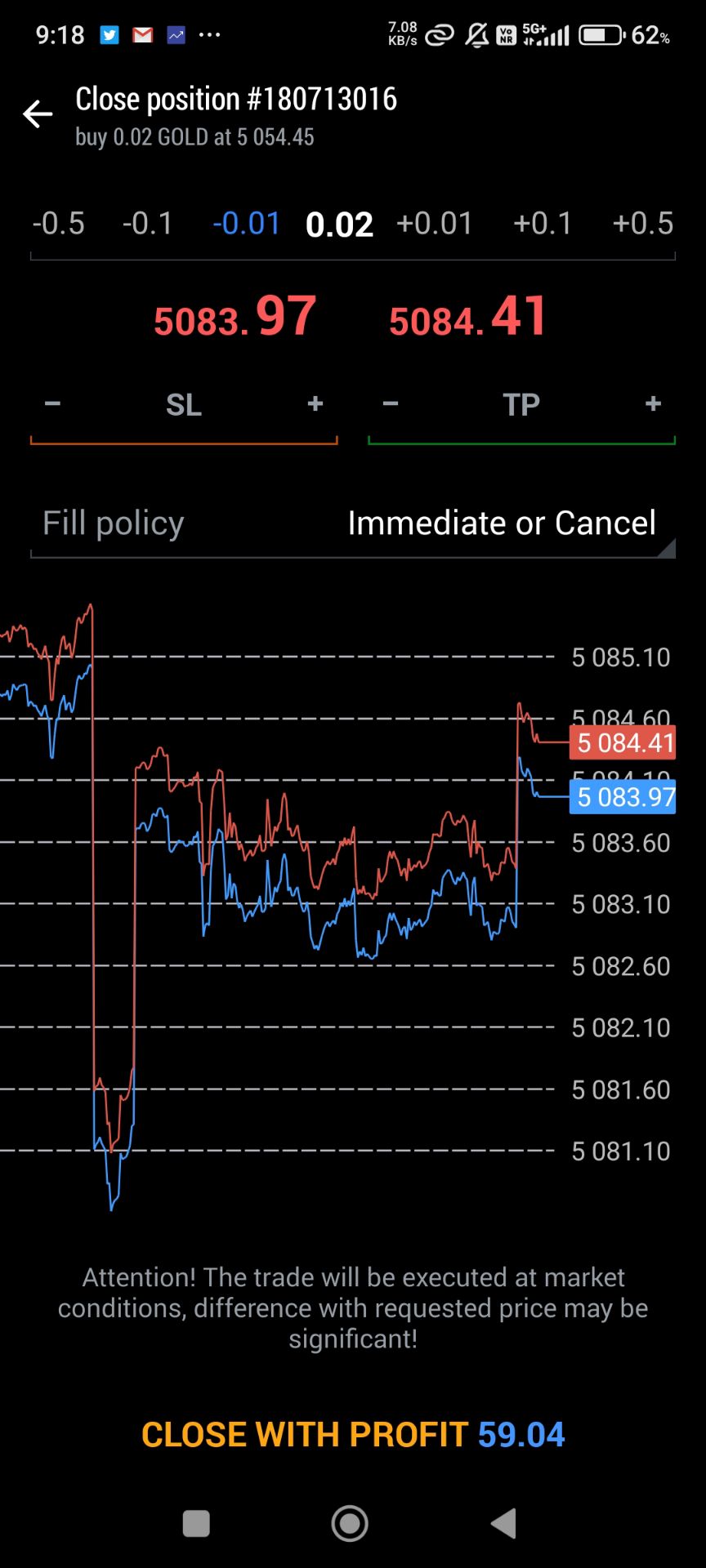Edit the TP take profit value

(x=521, y=405)
